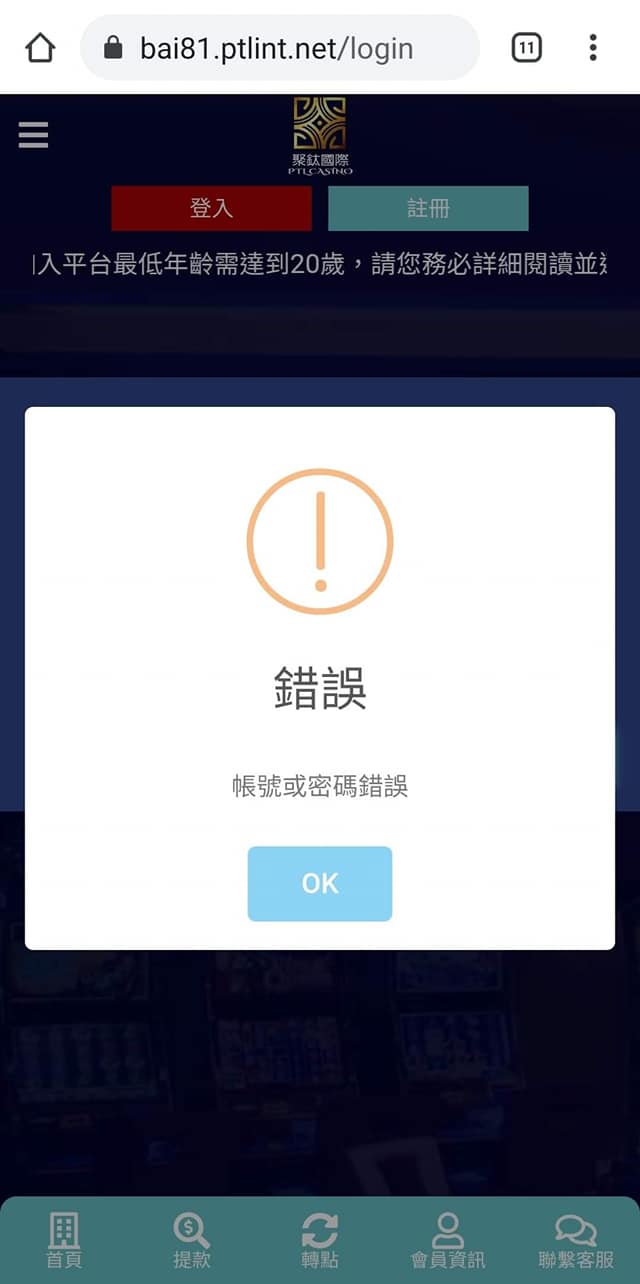The height and width of the screenshot is (1284, 640).
Task: Open 會員資訊 member info tab
Action: tap(447, 1241)
